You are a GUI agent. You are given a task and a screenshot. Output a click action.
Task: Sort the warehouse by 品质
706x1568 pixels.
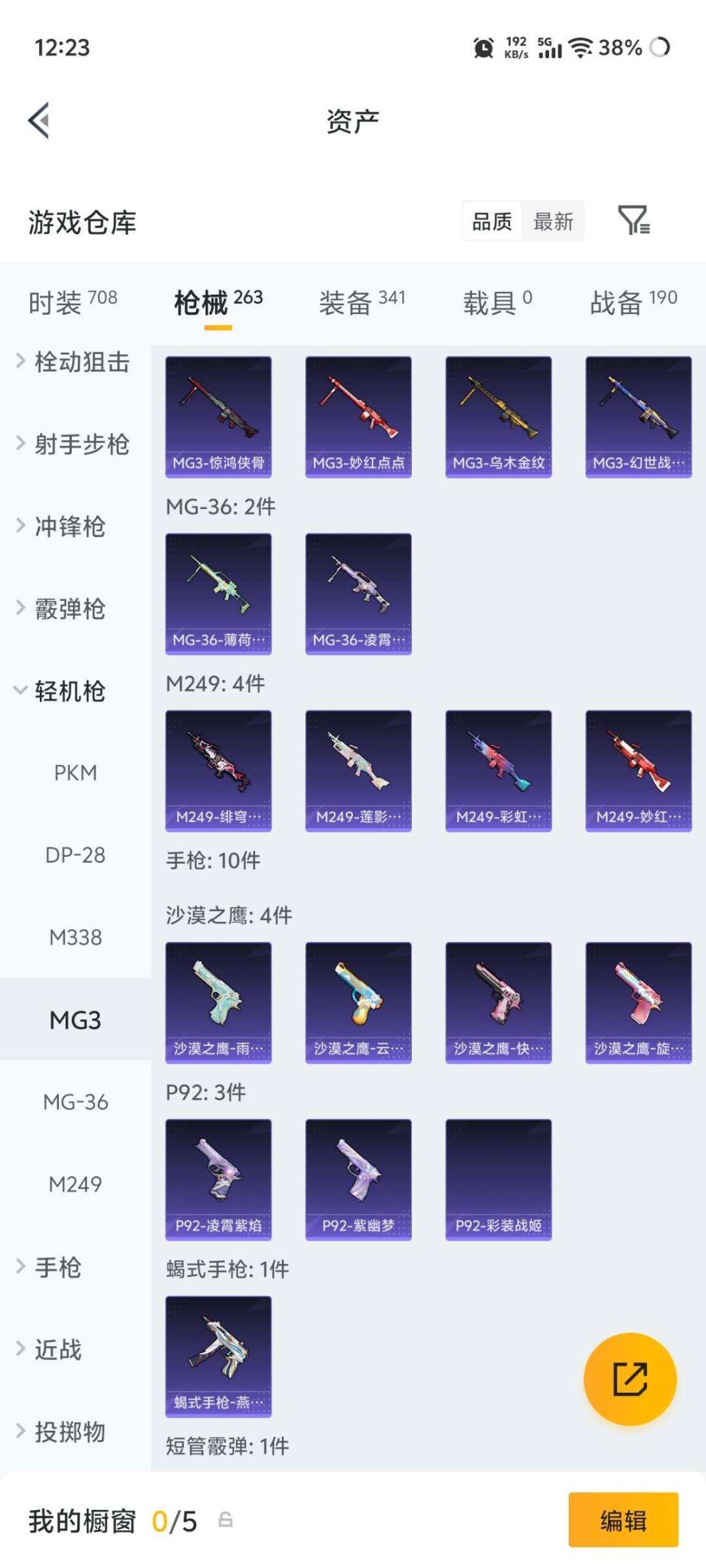pyautogui.click(x=492, y=221)
